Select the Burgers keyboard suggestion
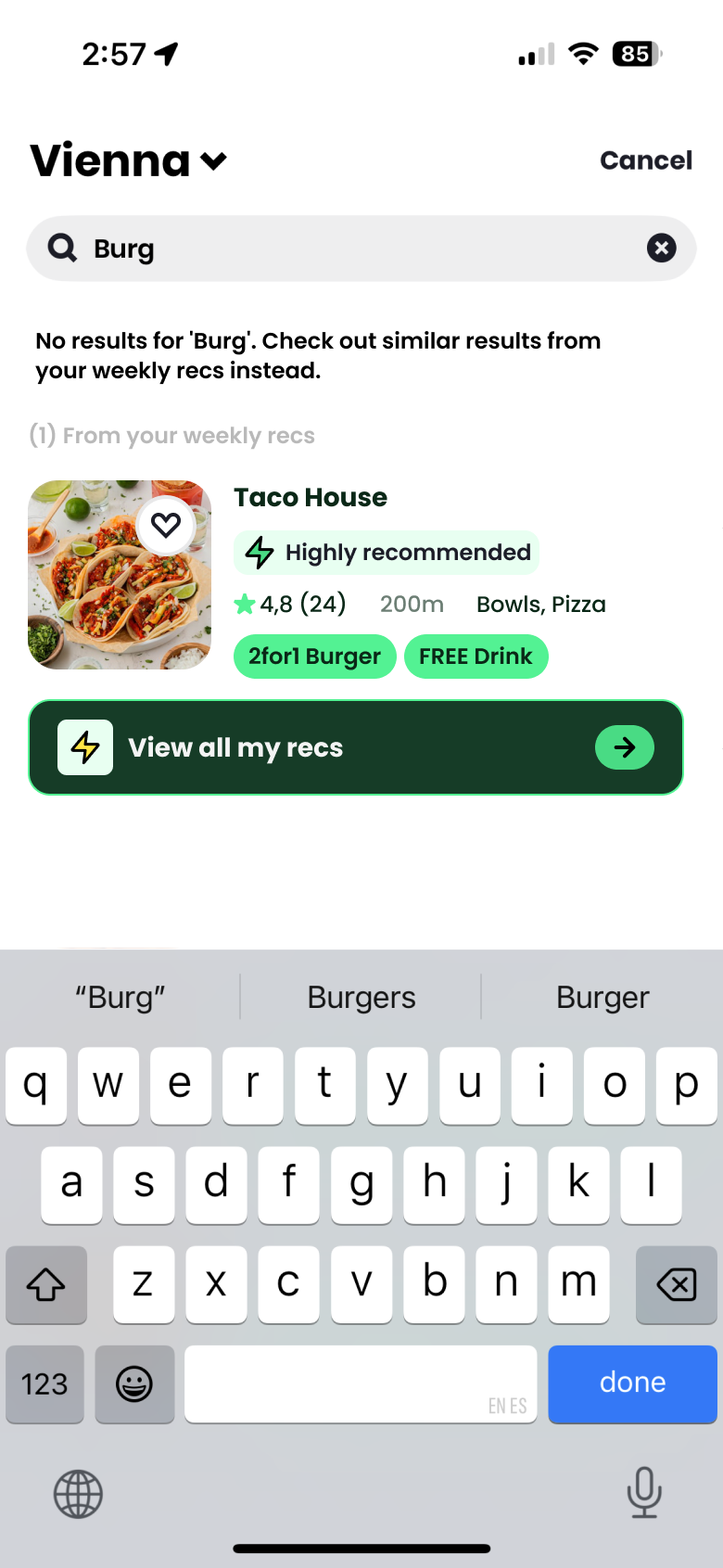Screen dimensions: 723x1568 (x=361, y=996)
